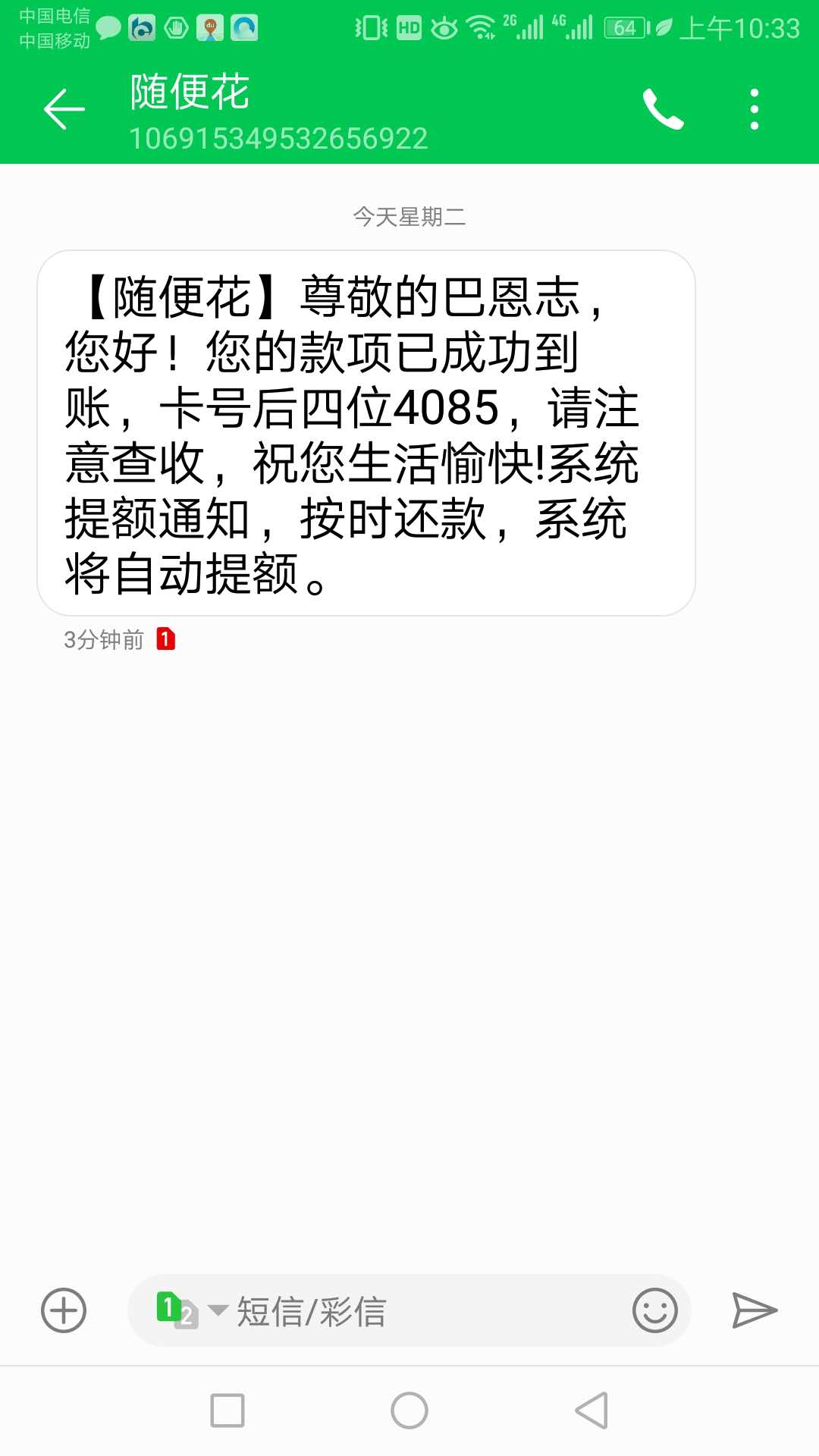Call the 随便花 sender number
The image size is (819, 1456).
[664, 109]
